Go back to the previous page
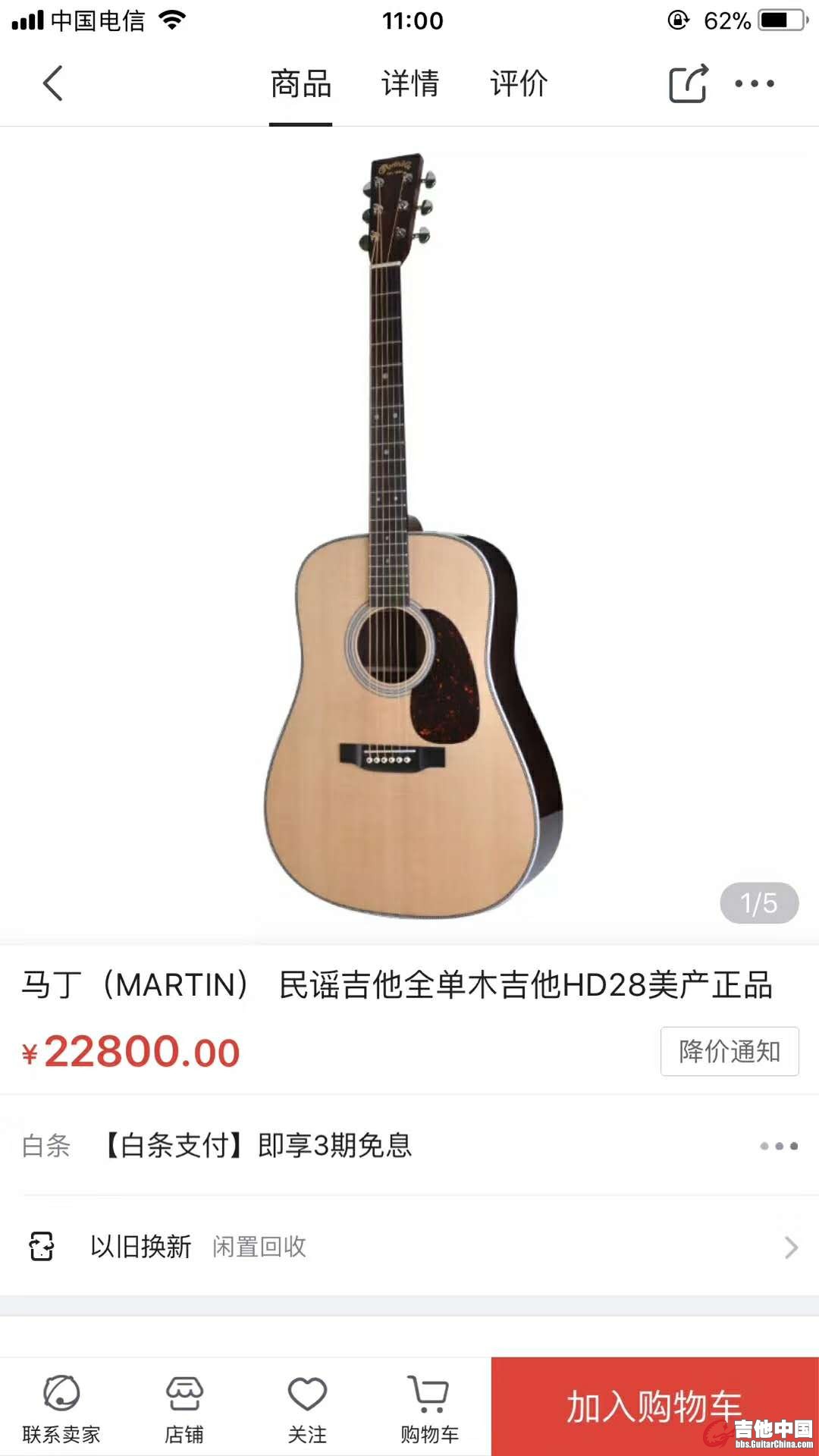The height and width of the screenshot is (1456, 819). (x=53, y=83)
